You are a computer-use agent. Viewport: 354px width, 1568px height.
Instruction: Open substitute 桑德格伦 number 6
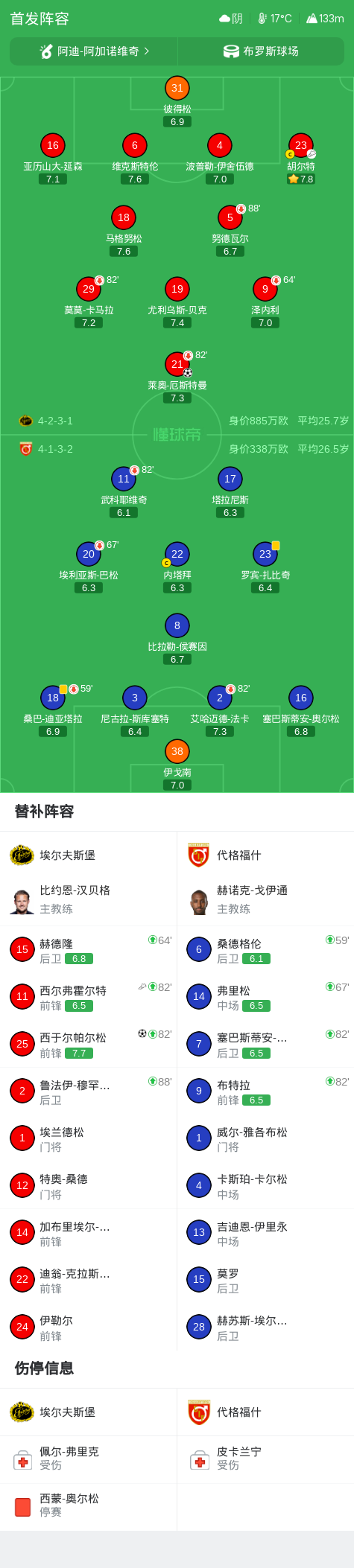click(x=266, y=950)
